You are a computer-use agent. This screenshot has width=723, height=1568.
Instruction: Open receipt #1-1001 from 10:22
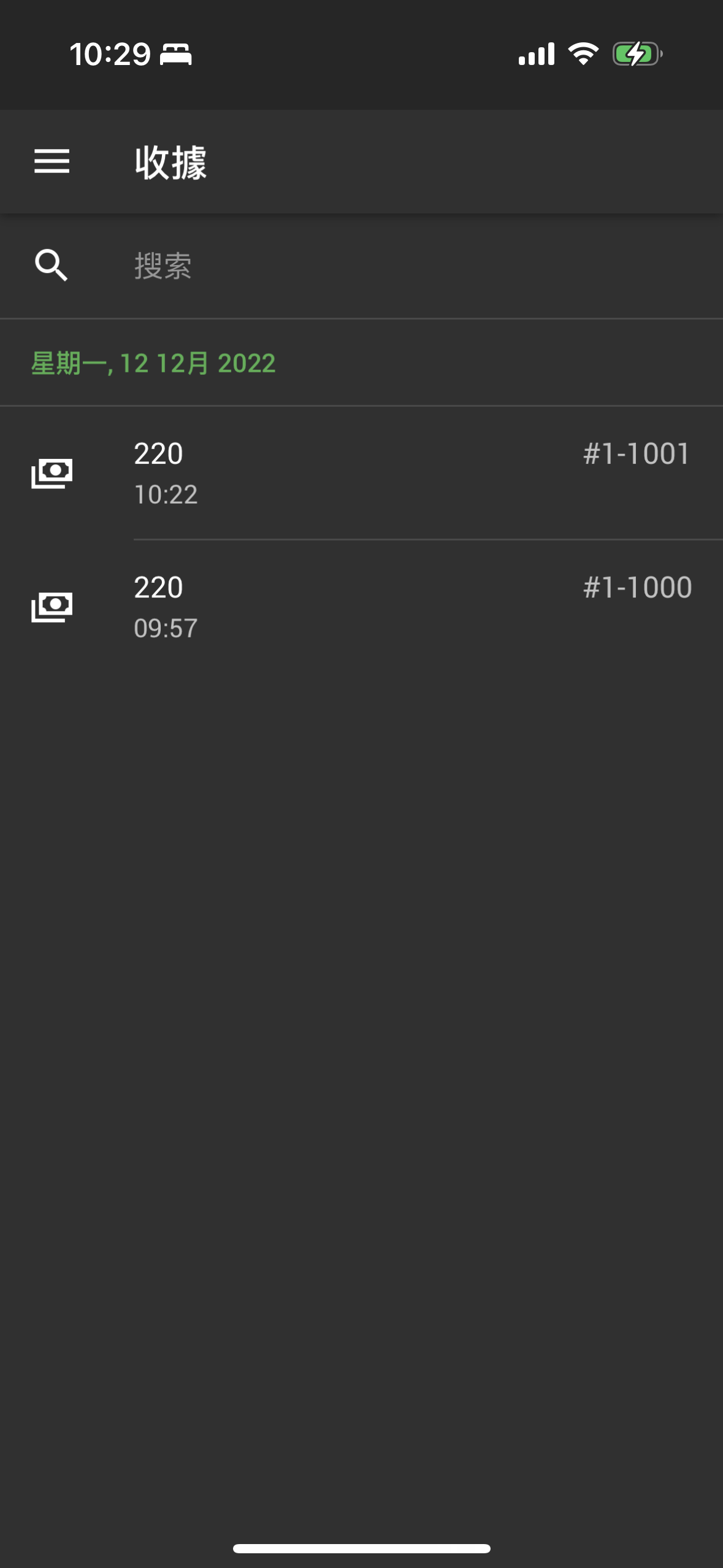(361, 473)
